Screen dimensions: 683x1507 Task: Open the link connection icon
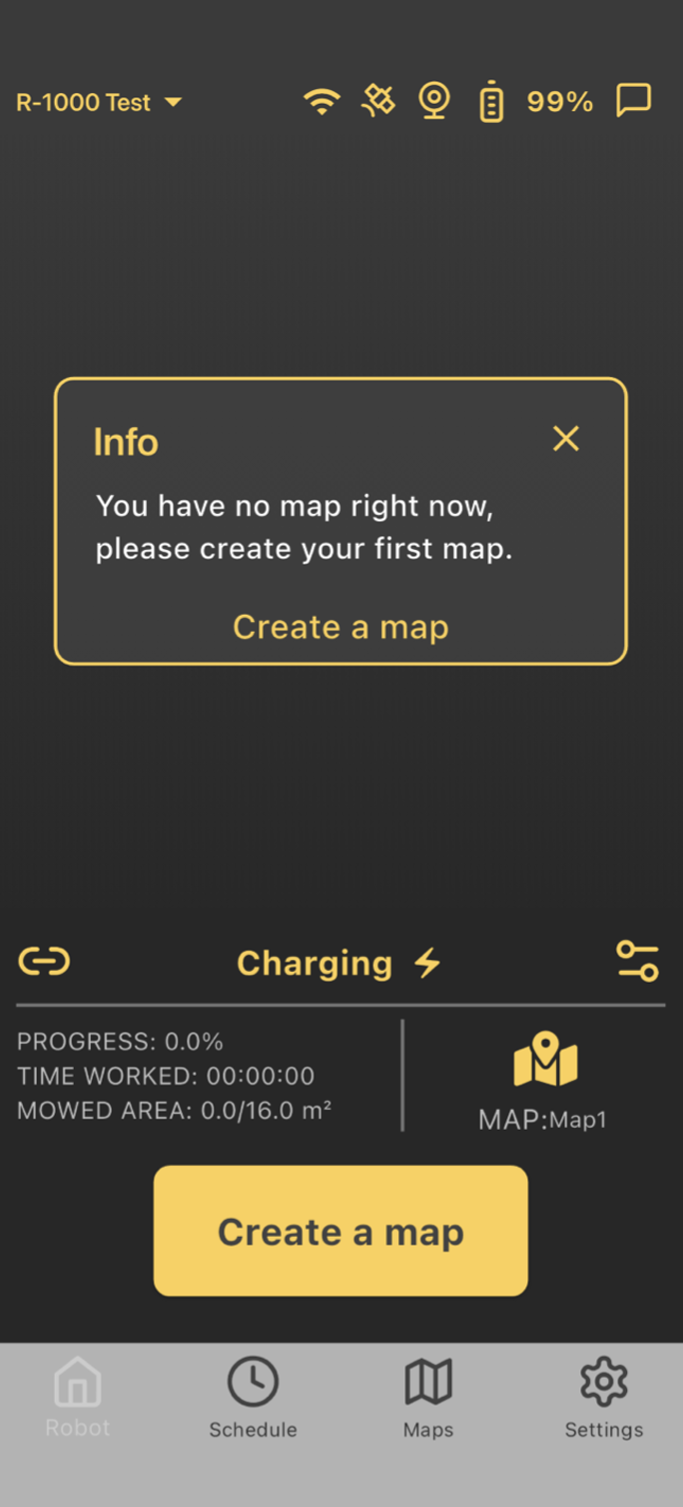click(44, 962)
